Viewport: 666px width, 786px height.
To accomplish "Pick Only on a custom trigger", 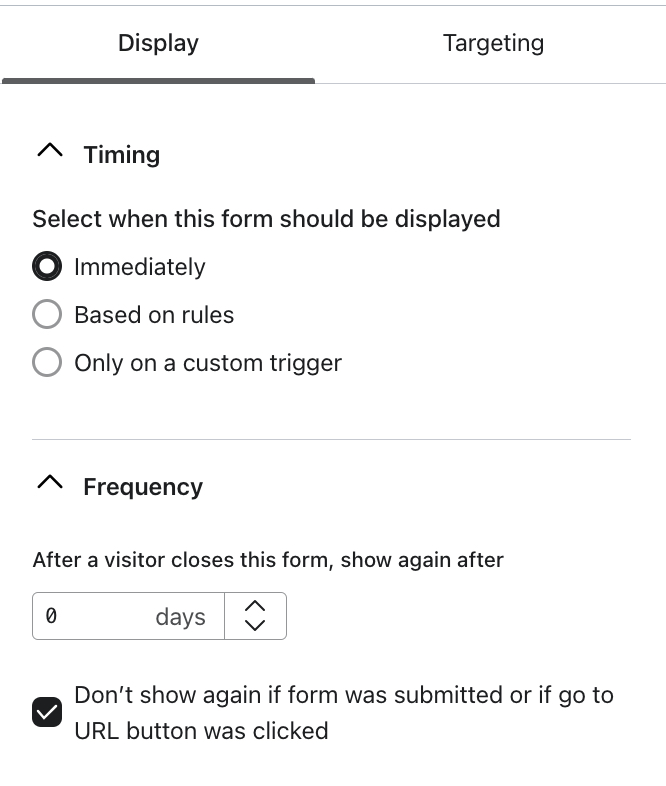I will [x=47, y=362].
